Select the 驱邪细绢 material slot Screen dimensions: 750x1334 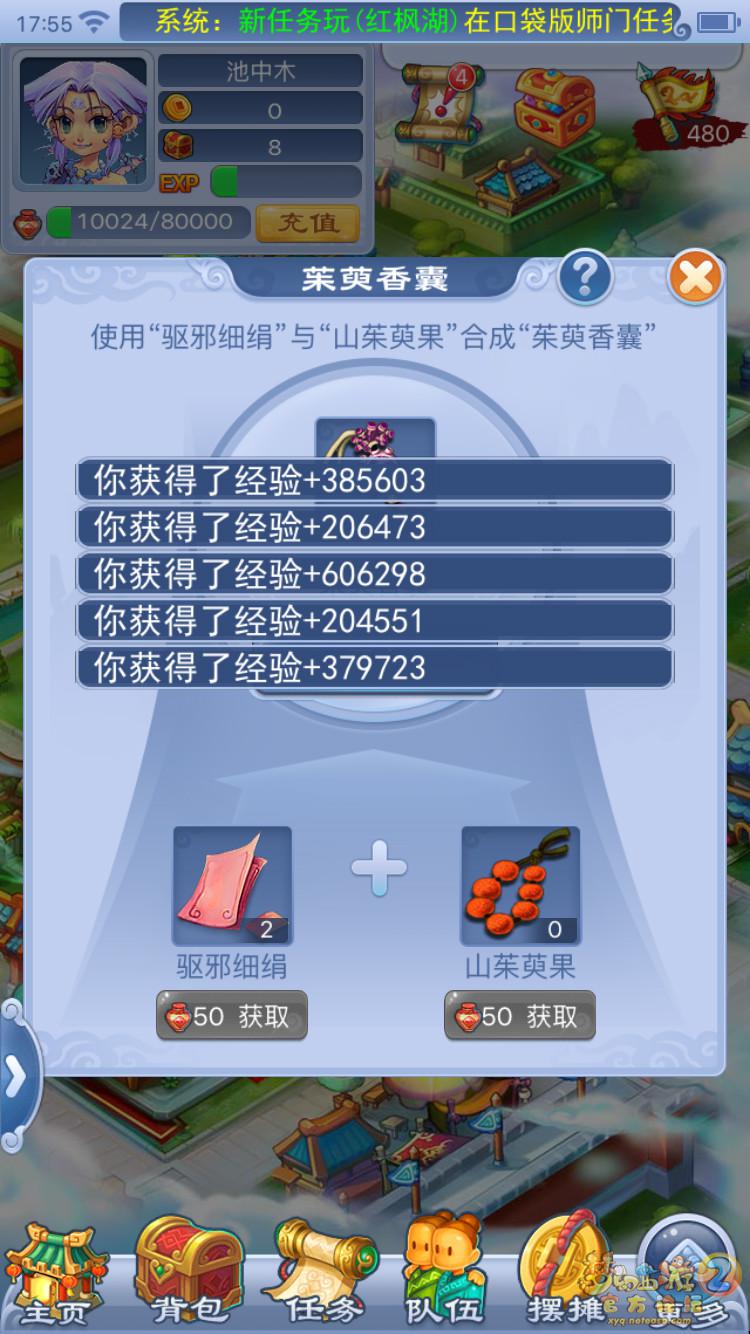tap(232, 886)
